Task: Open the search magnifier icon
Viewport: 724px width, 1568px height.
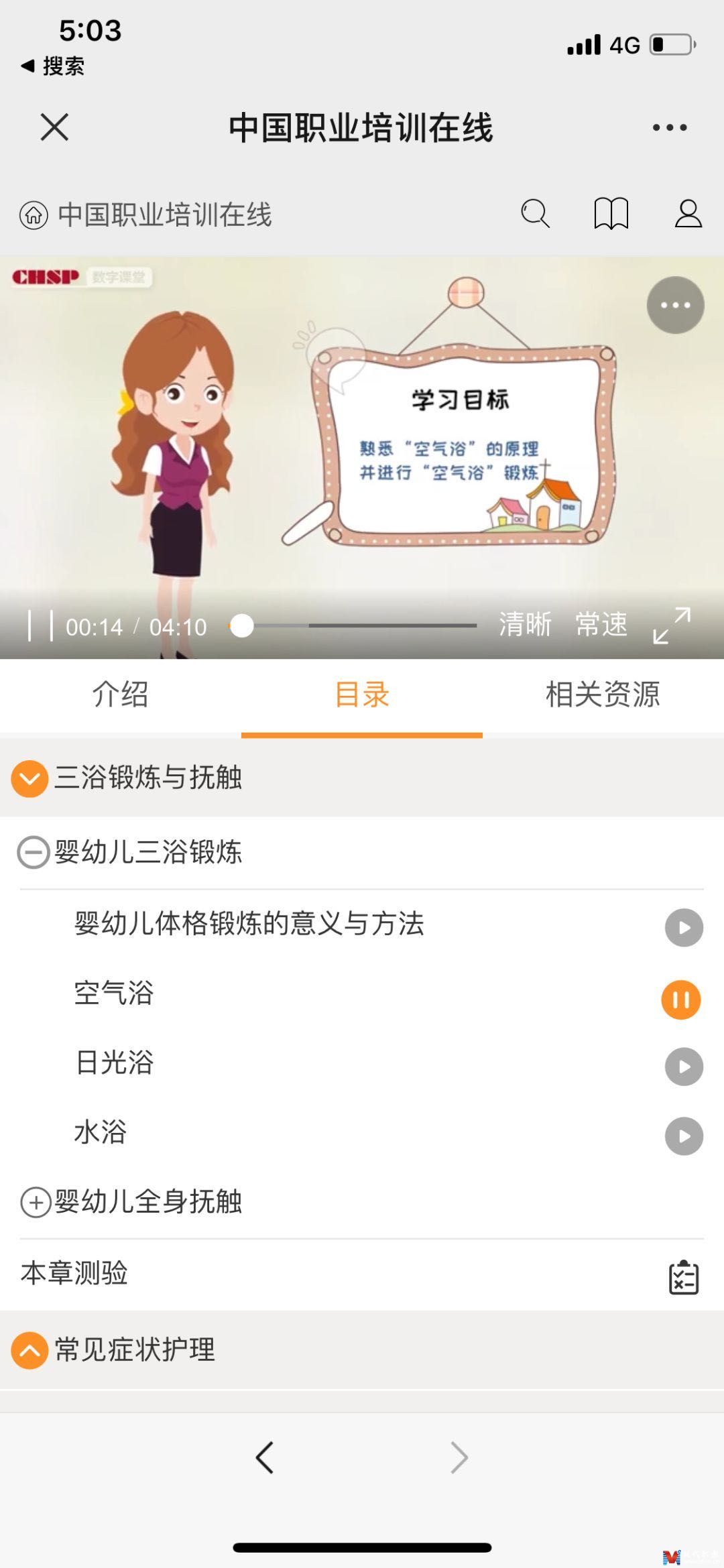Action: click(x=535, y=215)
